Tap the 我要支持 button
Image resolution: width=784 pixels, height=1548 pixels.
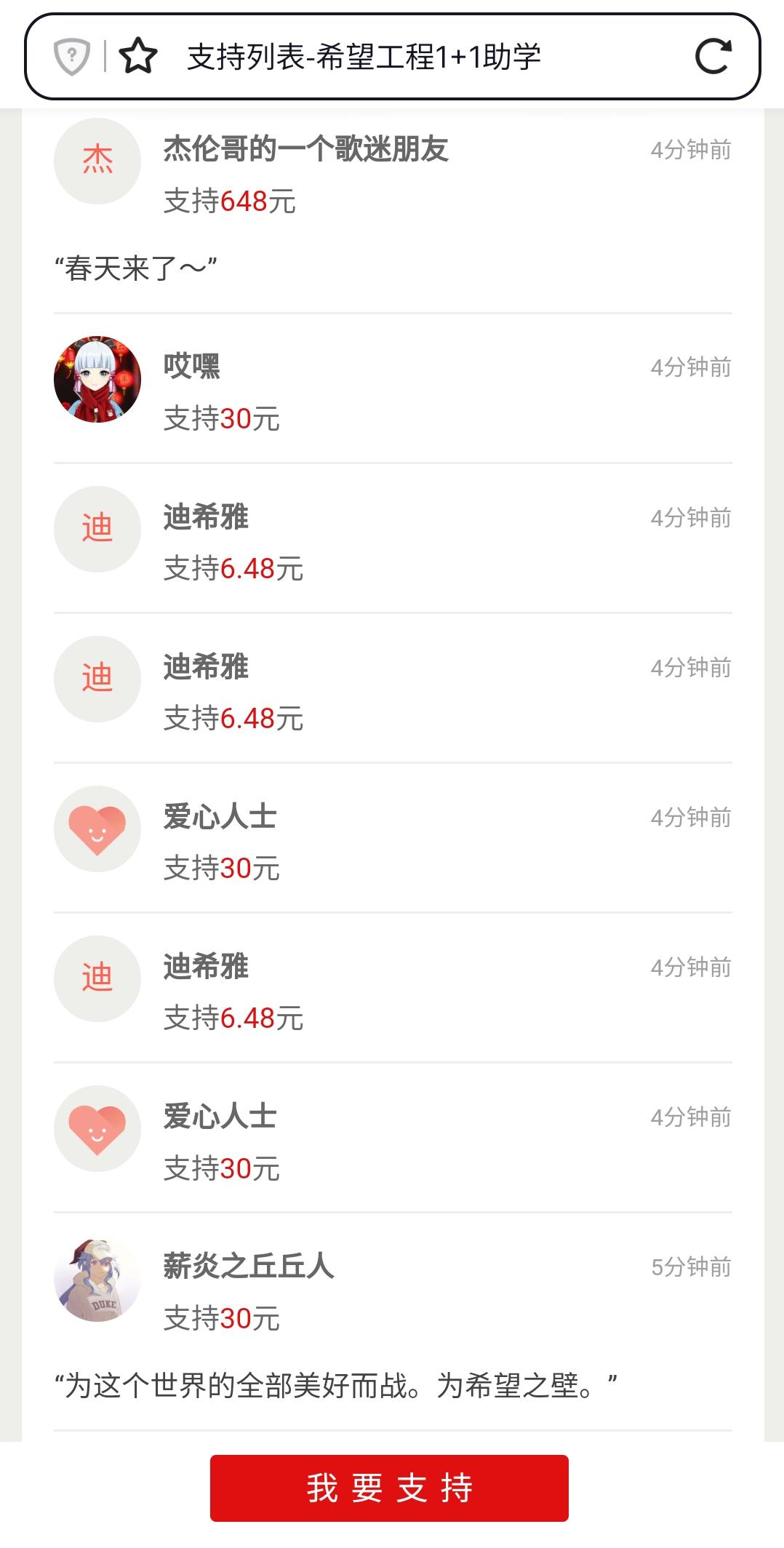click(x=389, y=1488)
